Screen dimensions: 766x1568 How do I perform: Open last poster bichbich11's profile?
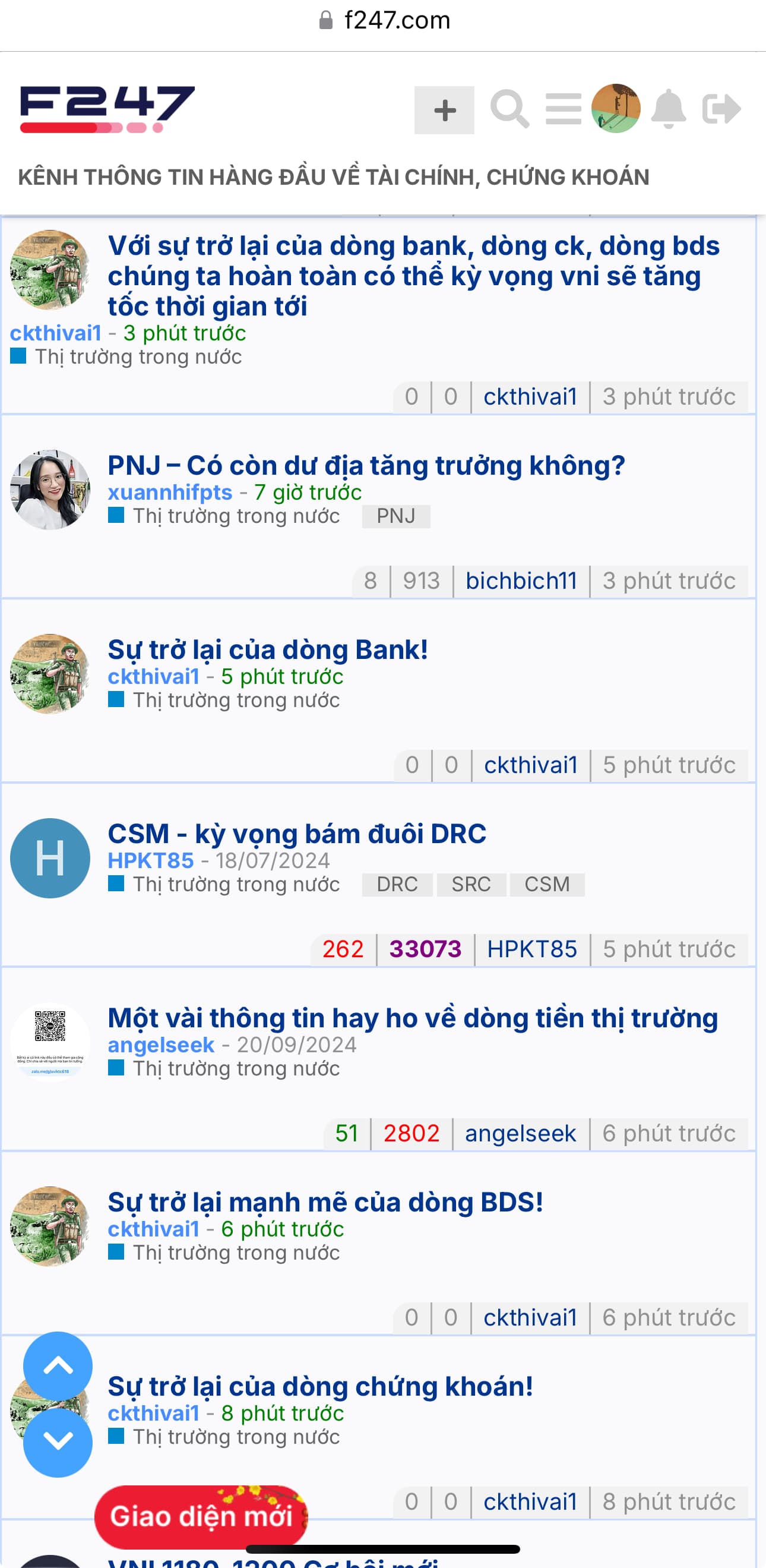[x=521, y=580]
